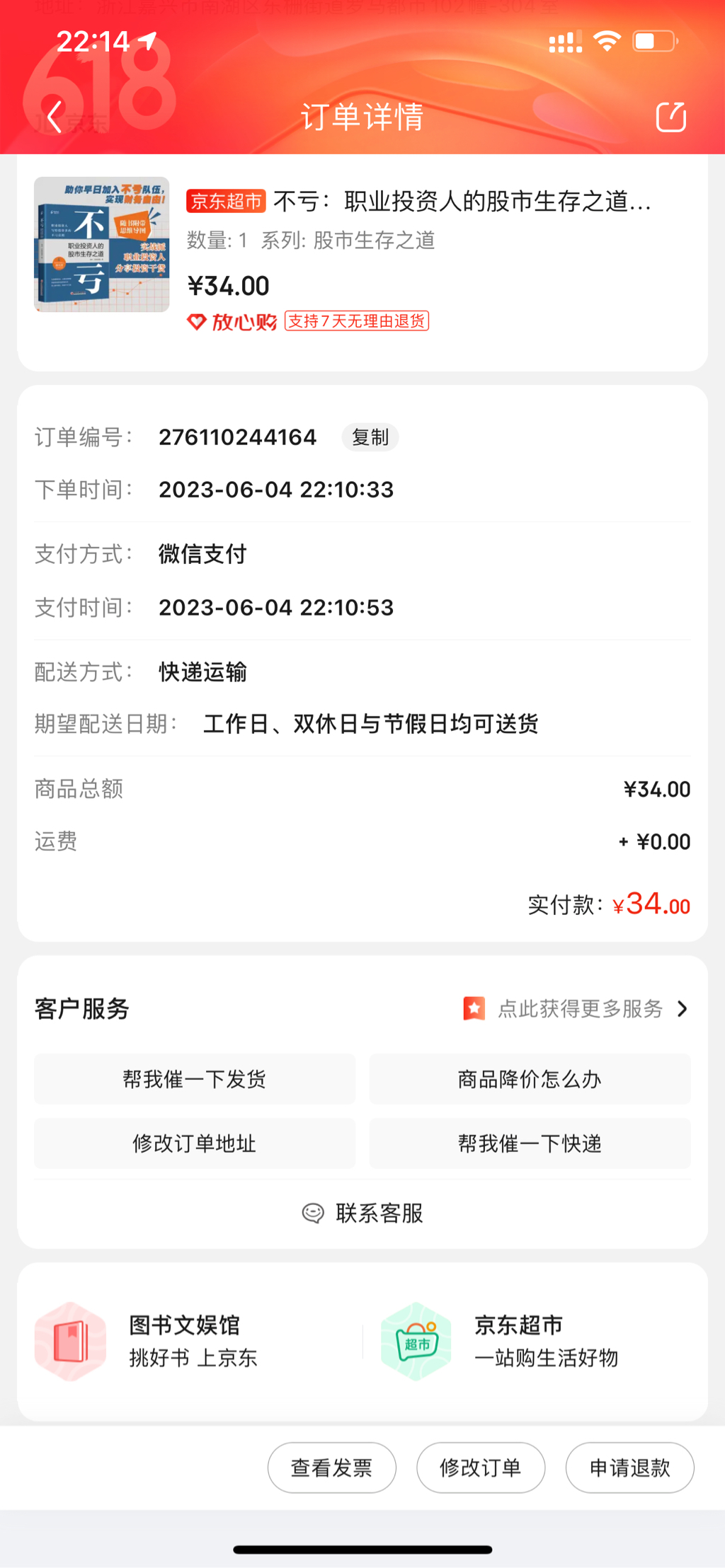The width and height of the screenshot is (725, 1568).
Task: View the invoice with 查看发票
Action: (331, 1468)
